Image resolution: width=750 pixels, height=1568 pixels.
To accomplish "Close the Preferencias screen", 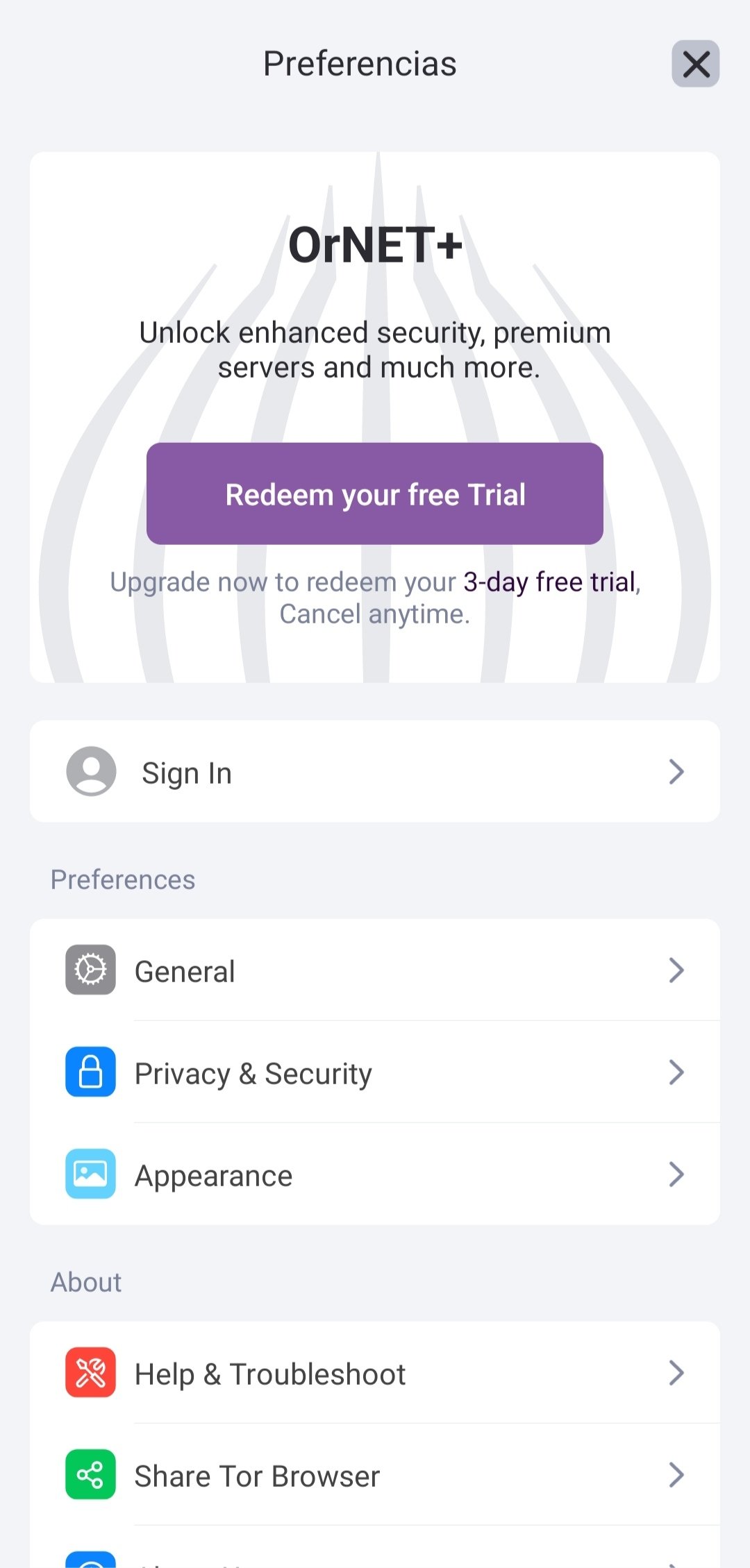I will 695,64.
